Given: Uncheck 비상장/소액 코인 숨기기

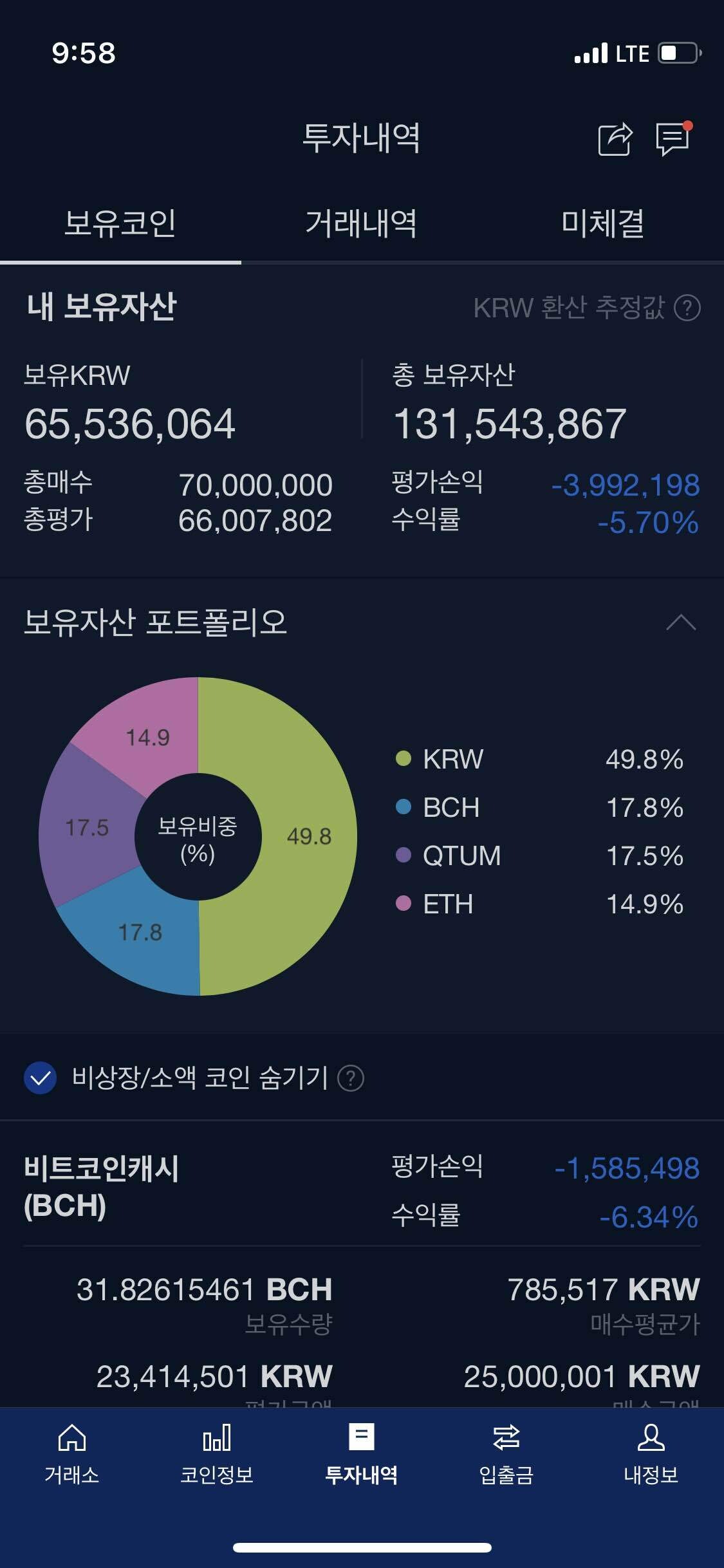Looking at the screenshot, I should click(40, 1078).
